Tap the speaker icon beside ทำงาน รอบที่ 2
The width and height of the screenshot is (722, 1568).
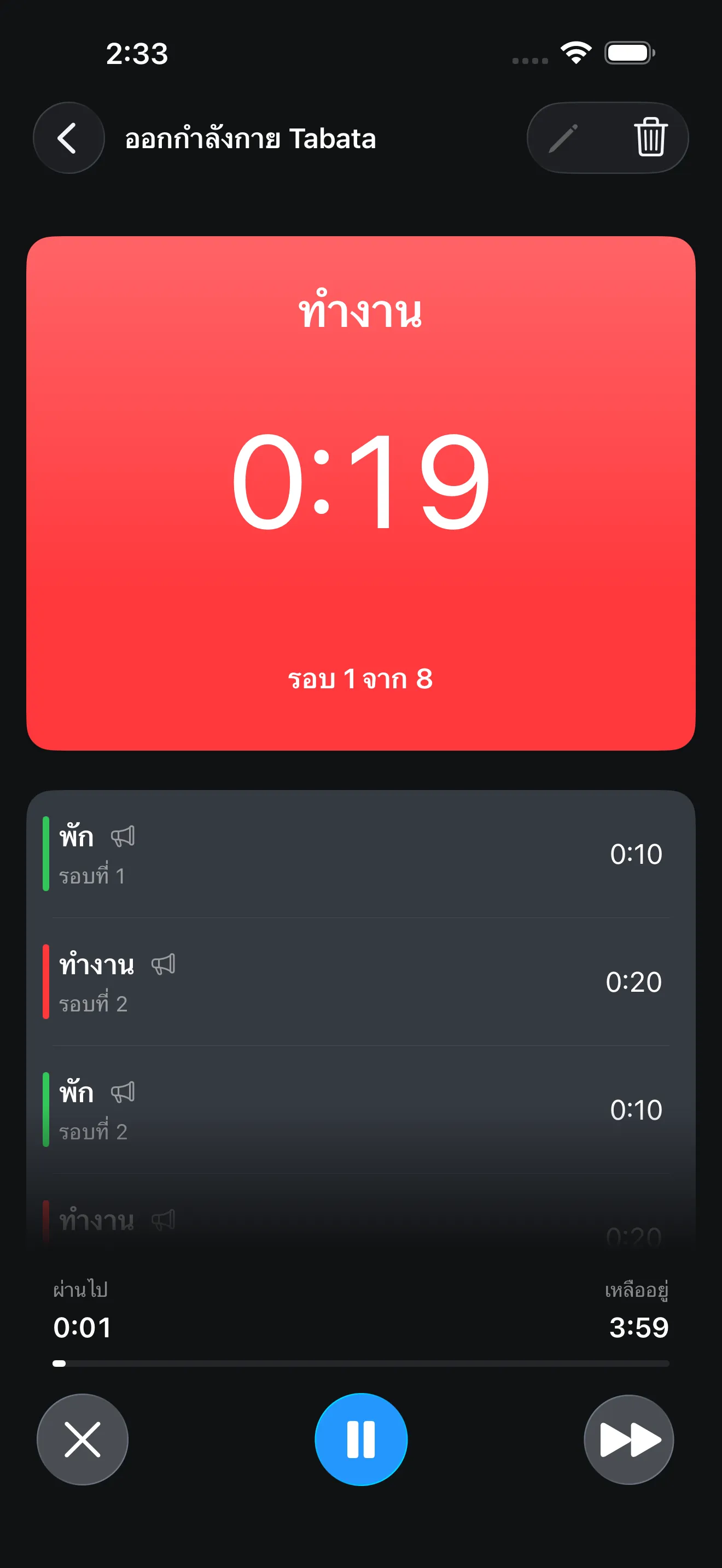click(165, 964)
